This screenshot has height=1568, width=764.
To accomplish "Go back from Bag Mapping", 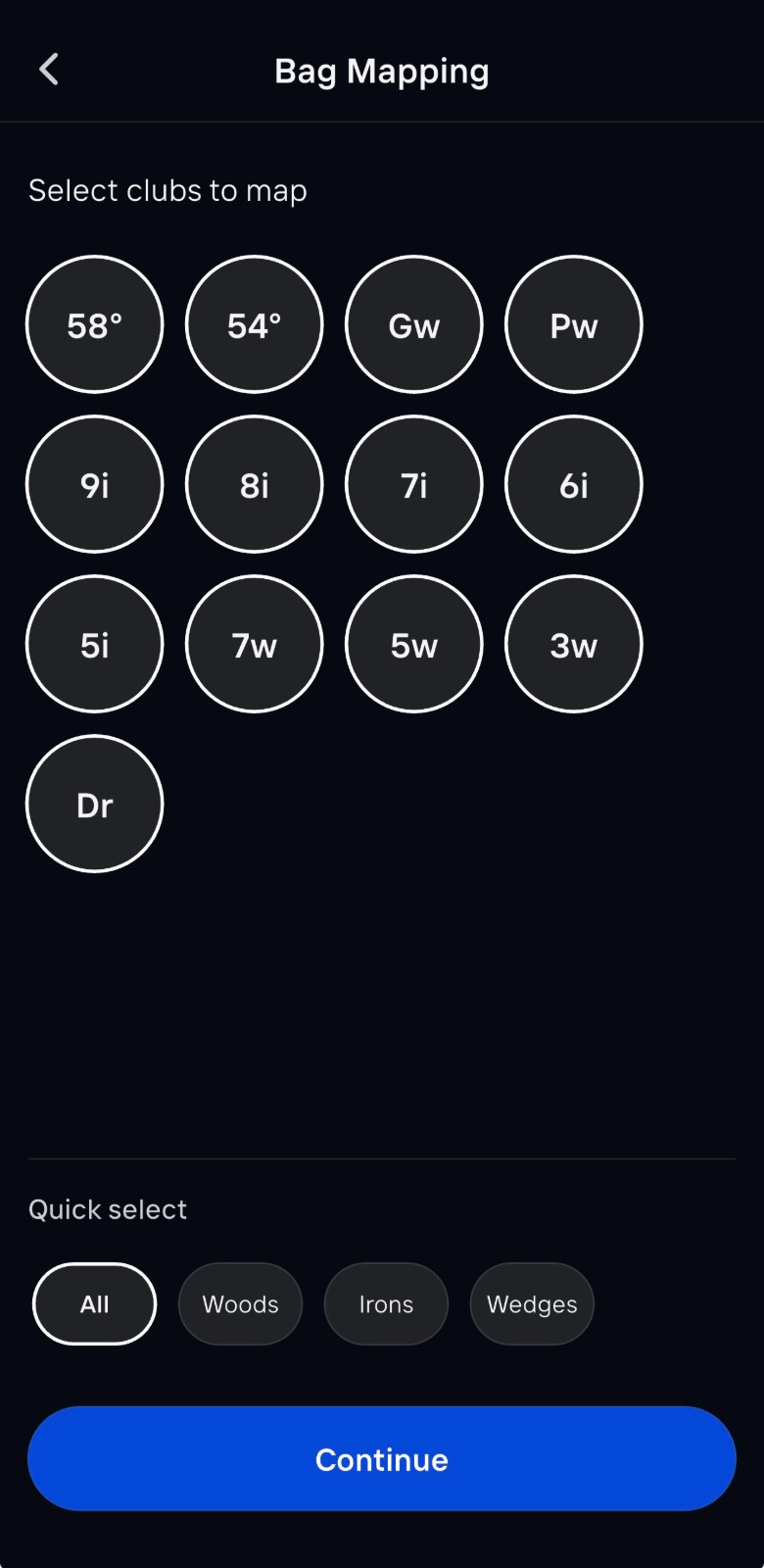I will pos(49,70).
